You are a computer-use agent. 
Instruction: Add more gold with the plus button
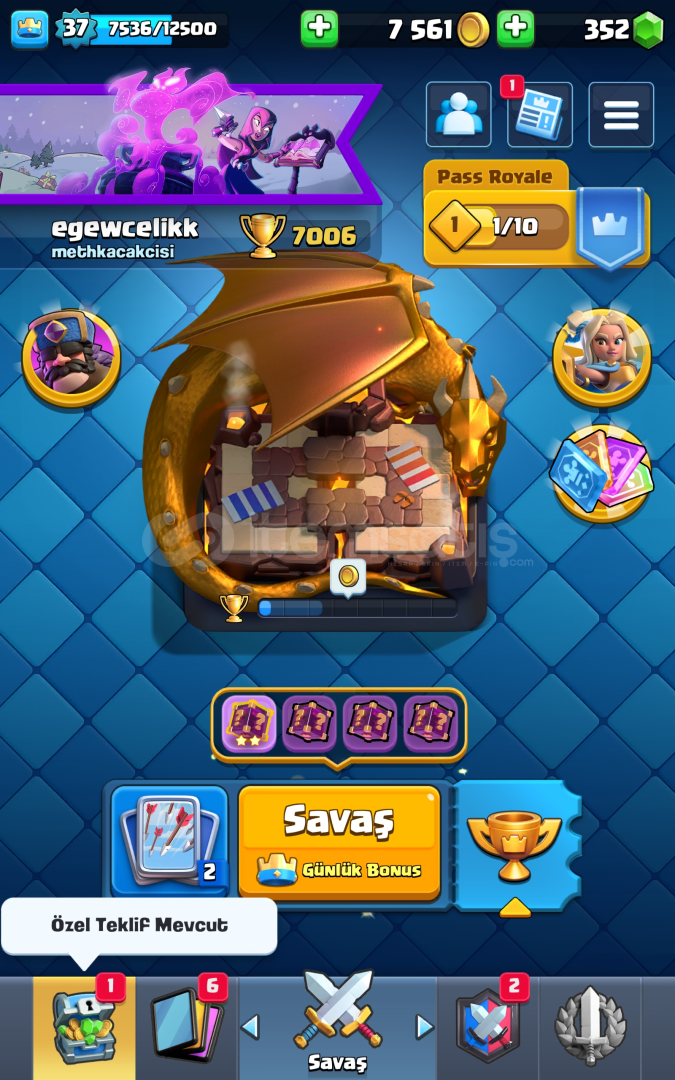coord(320,28)
